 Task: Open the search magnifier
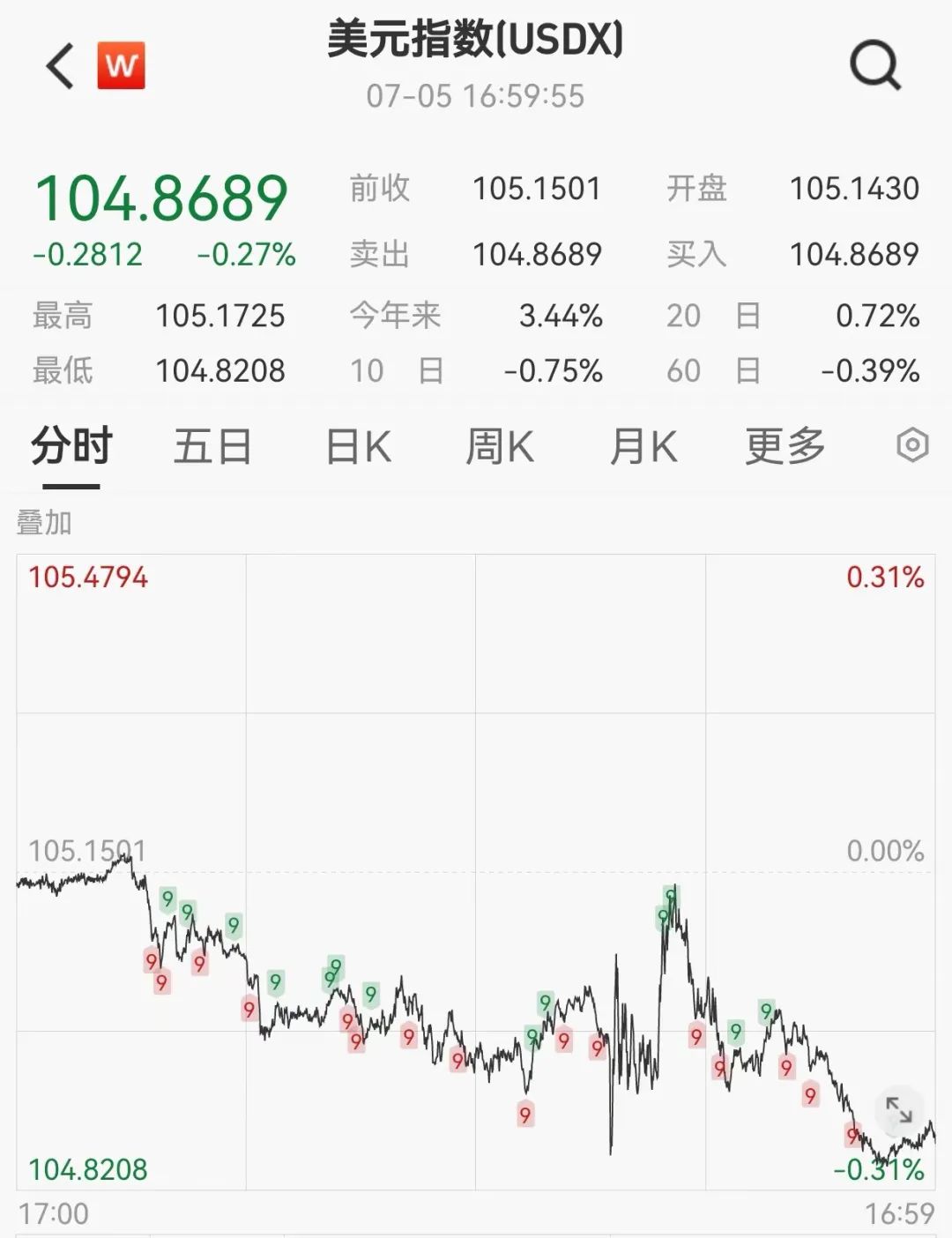pos(874,65)
